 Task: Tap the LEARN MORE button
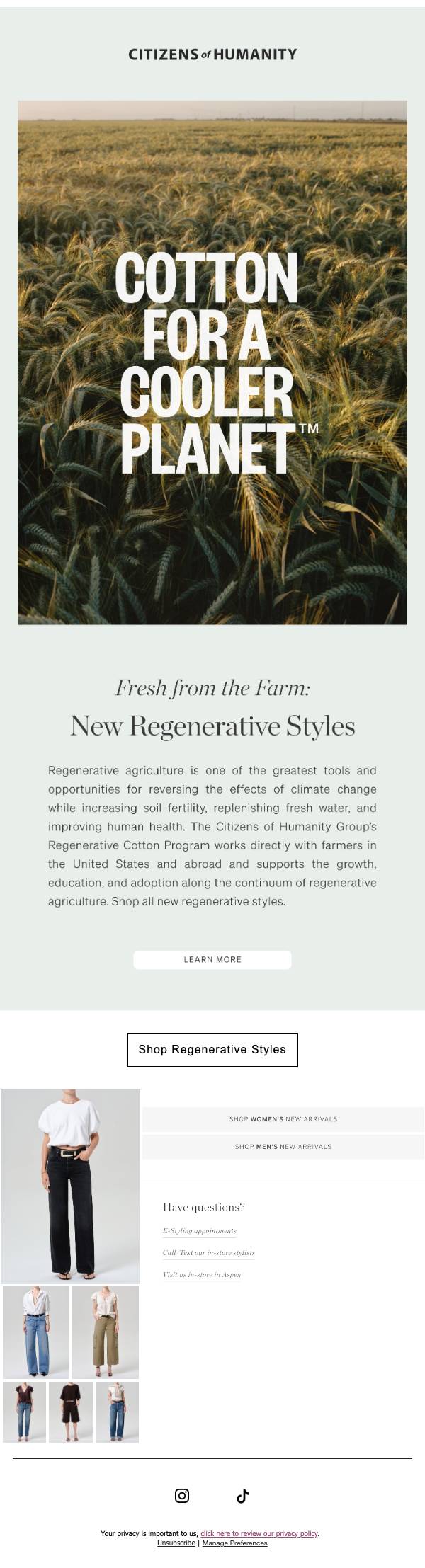(x=212, y=959)
